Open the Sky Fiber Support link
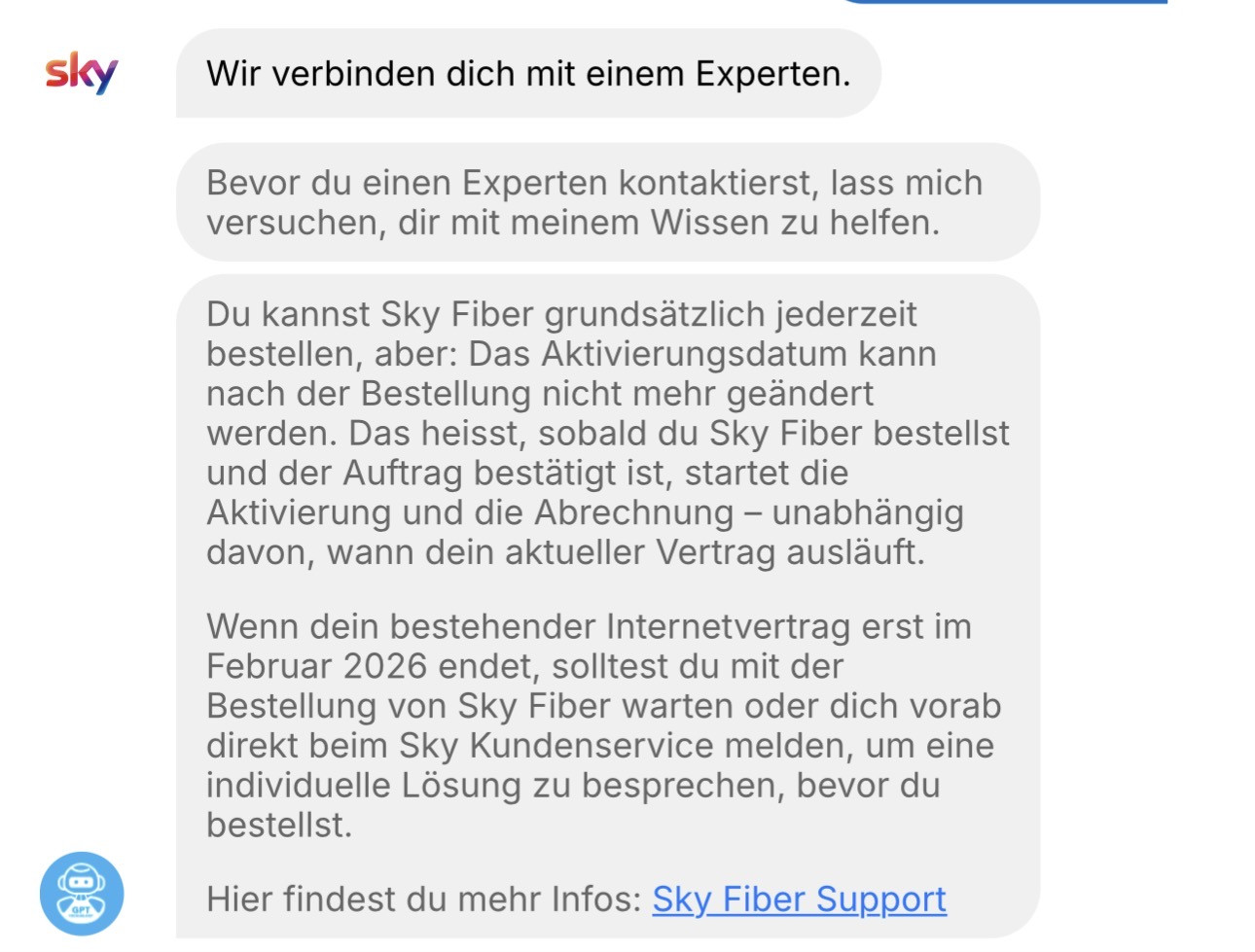The width and height of the screenshot is (1255, 952). [799, 899]
